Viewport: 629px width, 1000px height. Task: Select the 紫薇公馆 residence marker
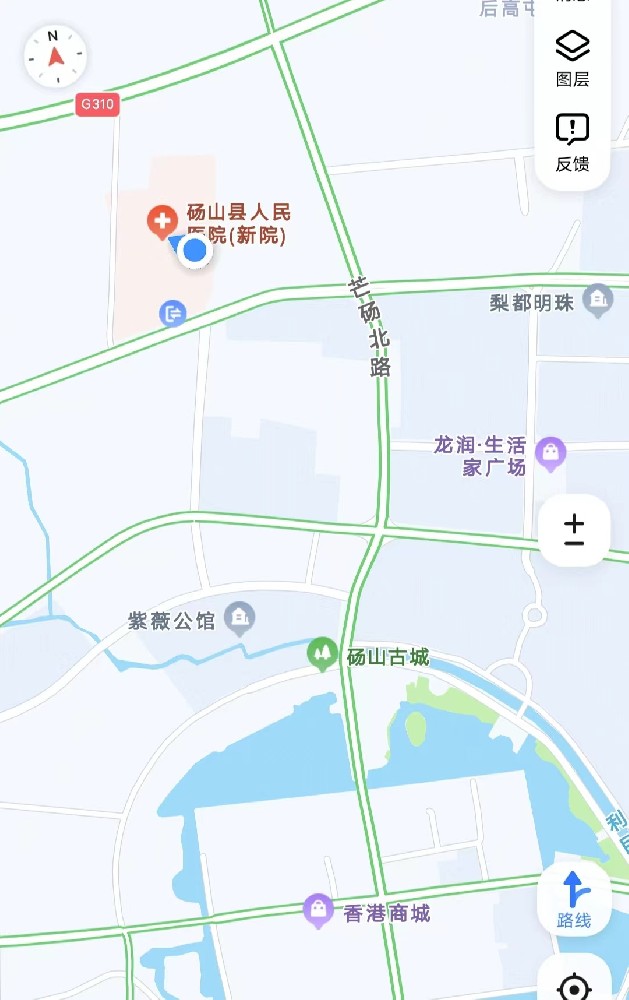pos(239,619)
